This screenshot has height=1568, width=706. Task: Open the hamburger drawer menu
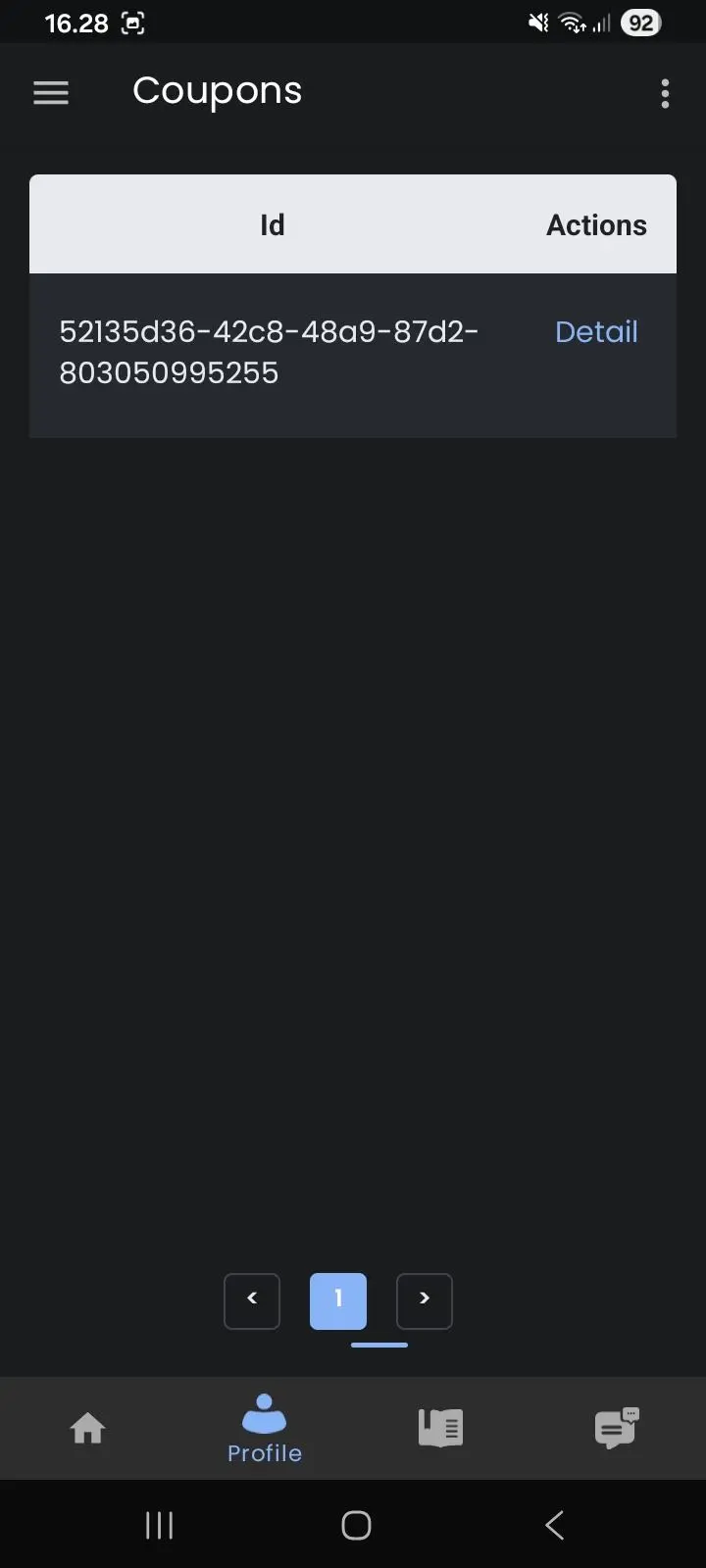(51, 93)
